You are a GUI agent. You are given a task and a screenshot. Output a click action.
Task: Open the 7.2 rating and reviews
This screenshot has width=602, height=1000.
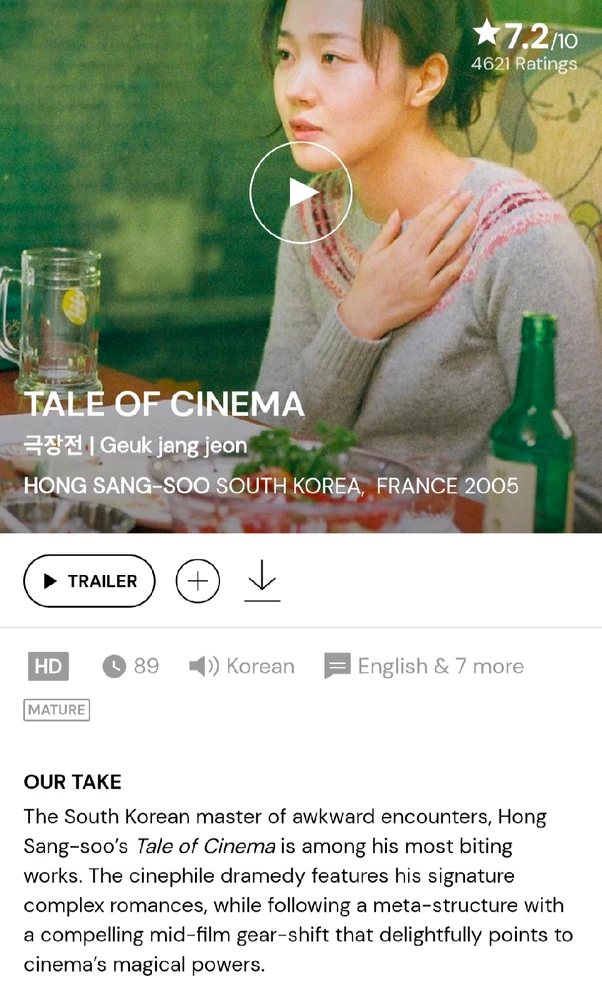pos(525,45)
